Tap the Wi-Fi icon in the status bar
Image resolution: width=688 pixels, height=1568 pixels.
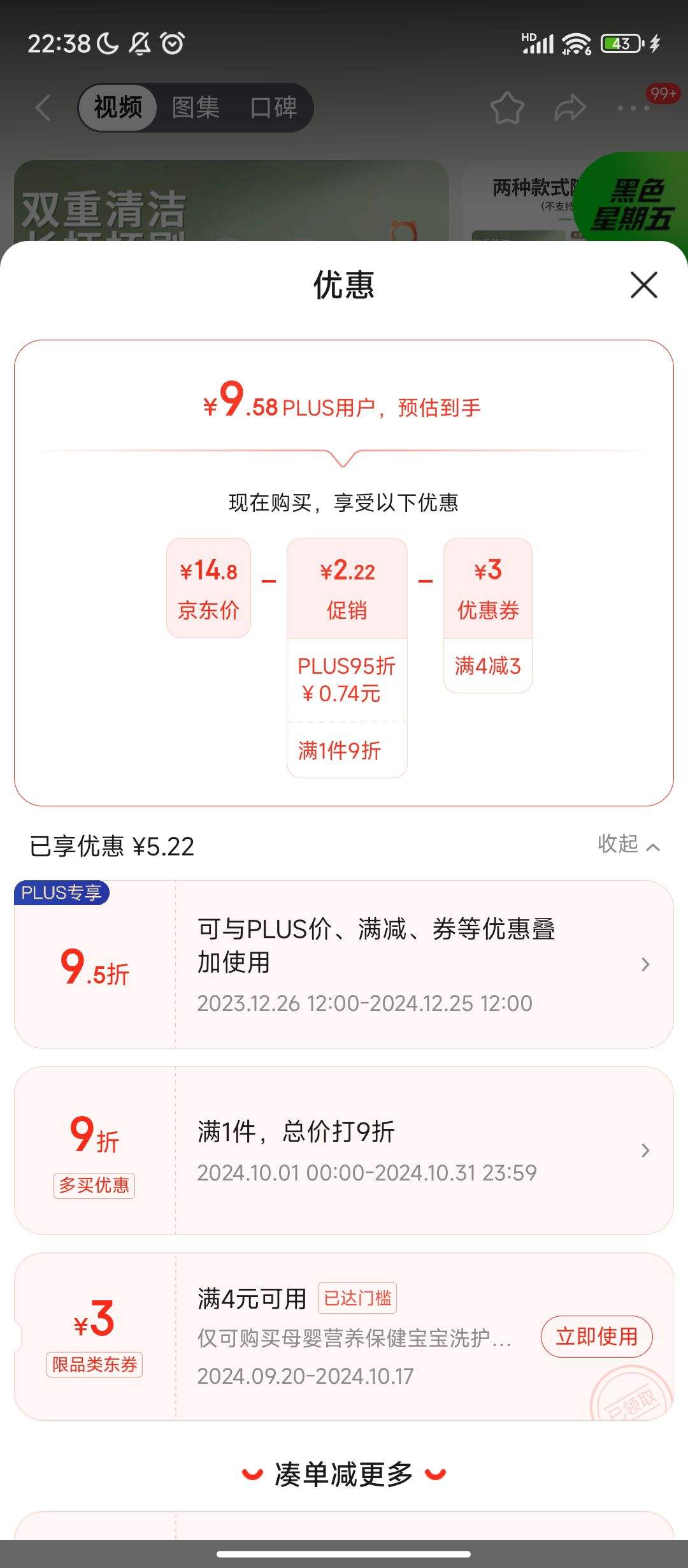(575, 43)
